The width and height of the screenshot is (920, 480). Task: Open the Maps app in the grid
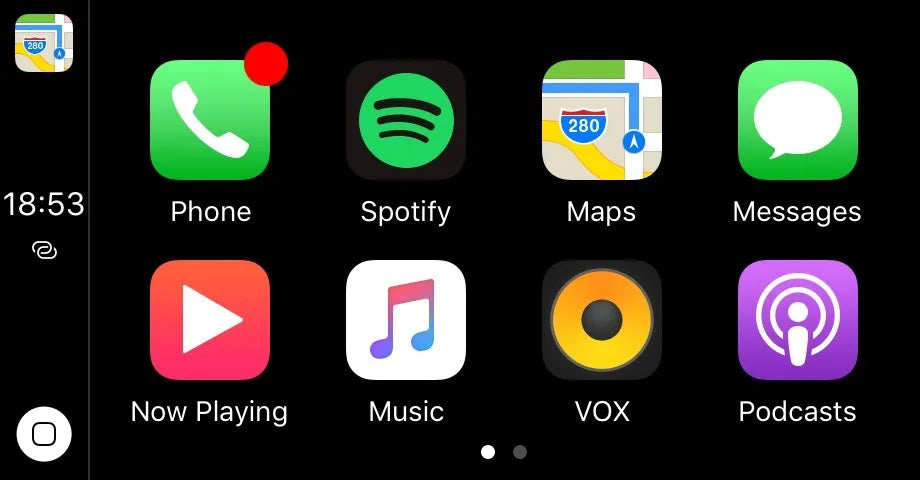click(x=602, y=120)
